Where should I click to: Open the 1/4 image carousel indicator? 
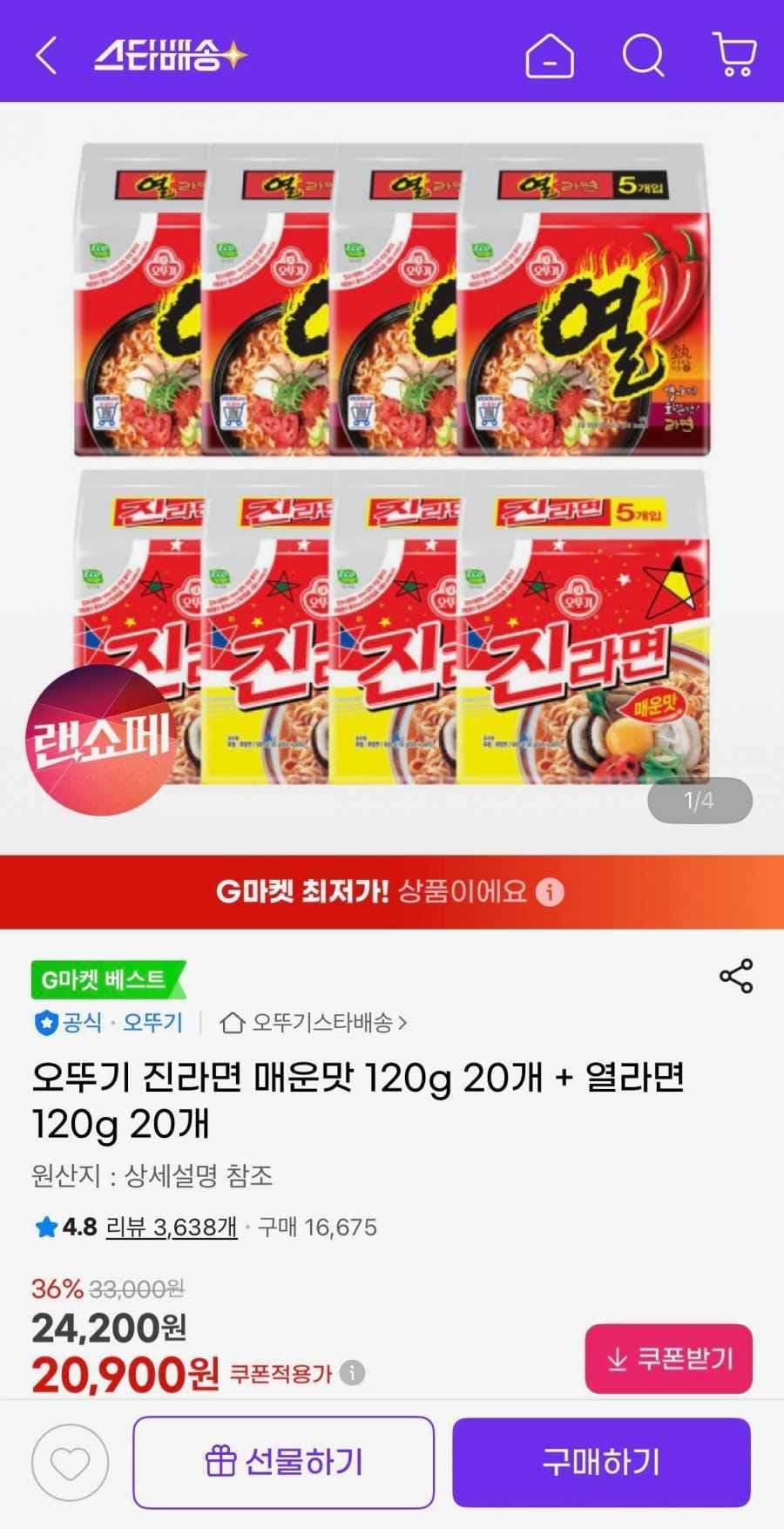[699, 799]
